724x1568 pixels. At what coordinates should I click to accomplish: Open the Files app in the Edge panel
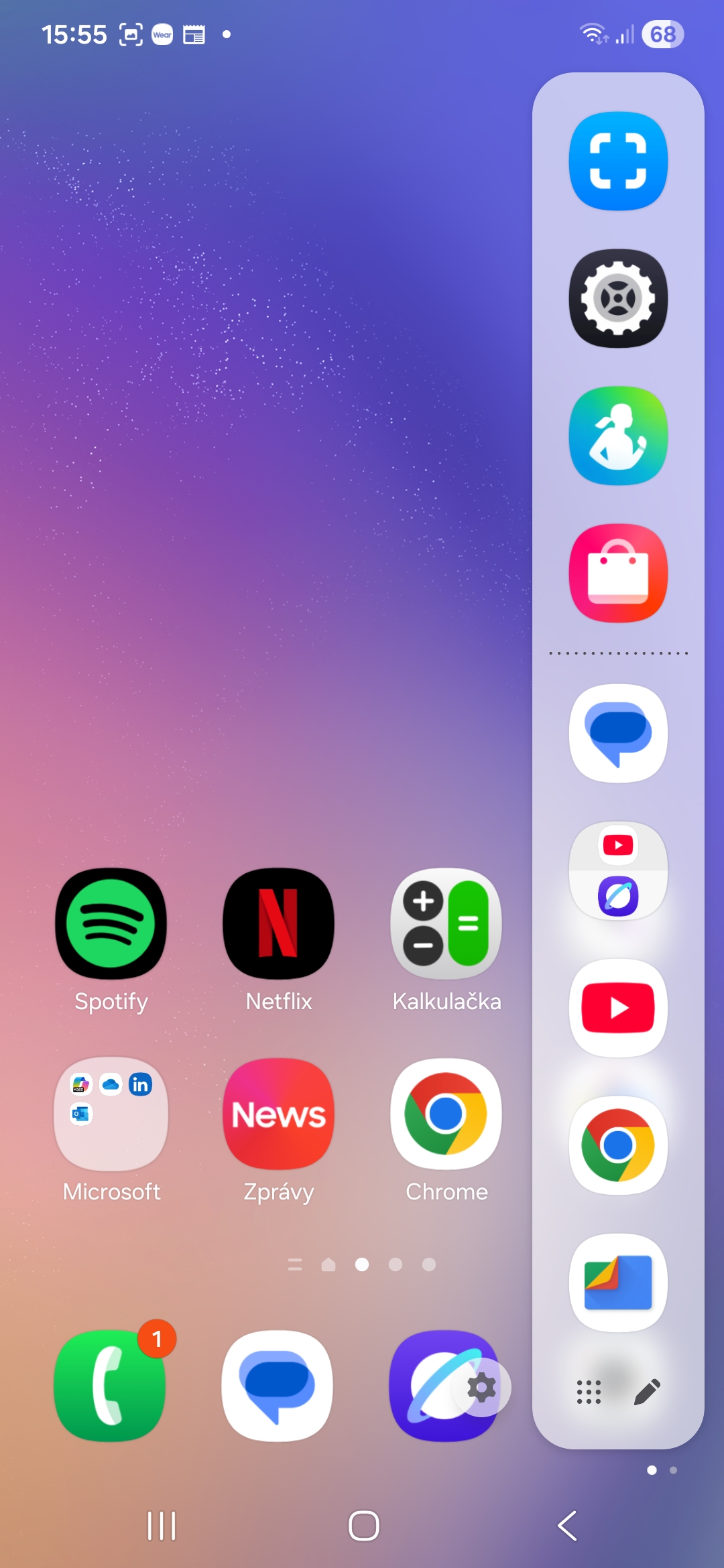click(617, 1283)
